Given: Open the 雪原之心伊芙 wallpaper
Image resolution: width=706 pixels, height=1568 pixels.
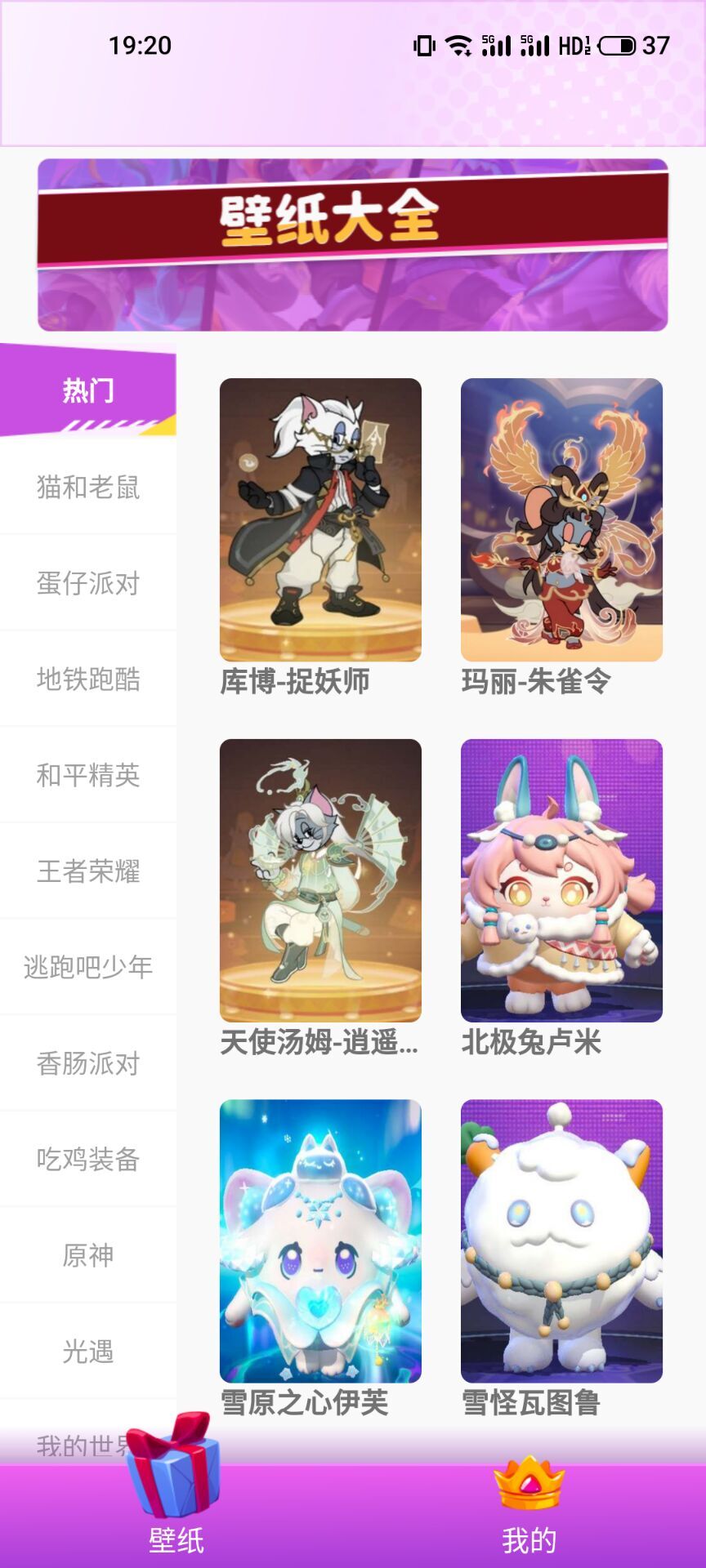Looking at the screenshot, I should click(320, 1241).
